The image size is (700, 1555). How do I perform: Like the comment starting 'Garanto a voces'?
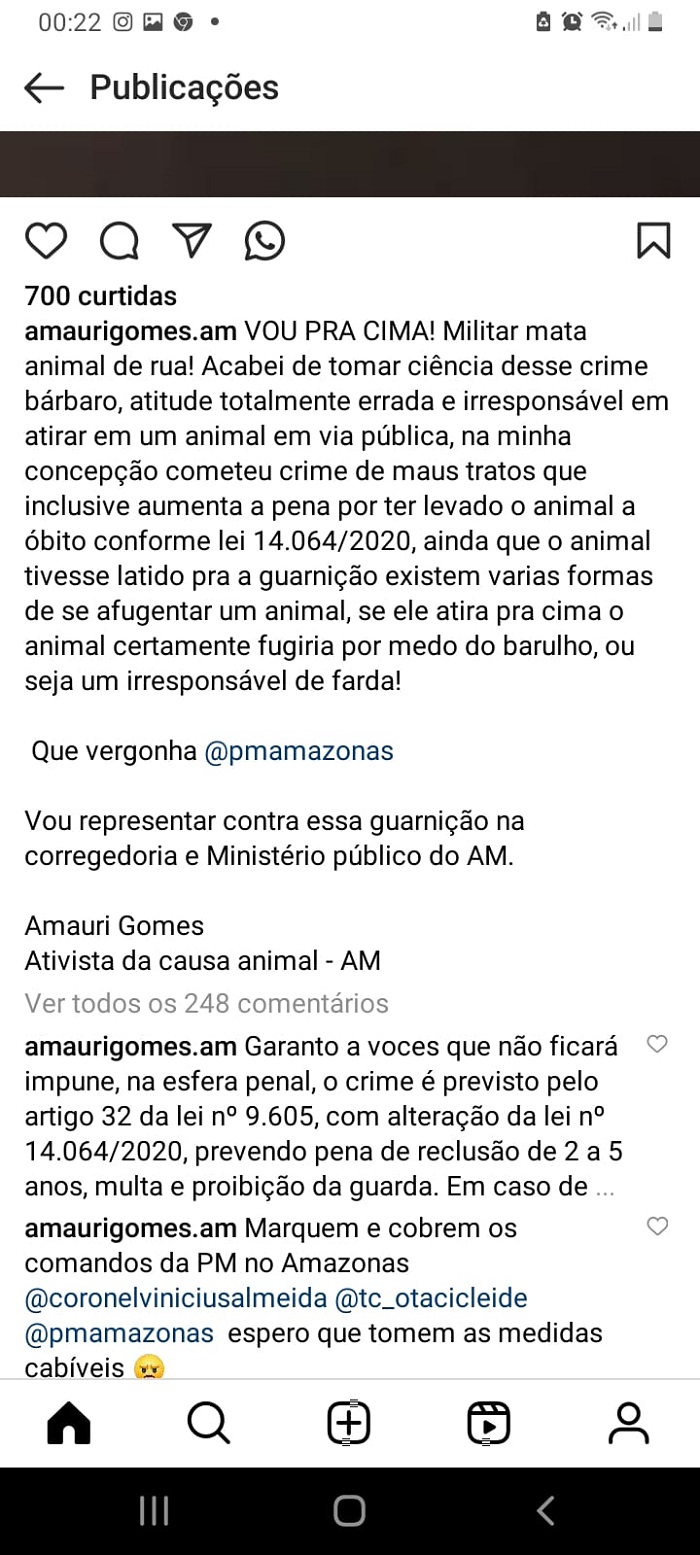point(657,1045)
